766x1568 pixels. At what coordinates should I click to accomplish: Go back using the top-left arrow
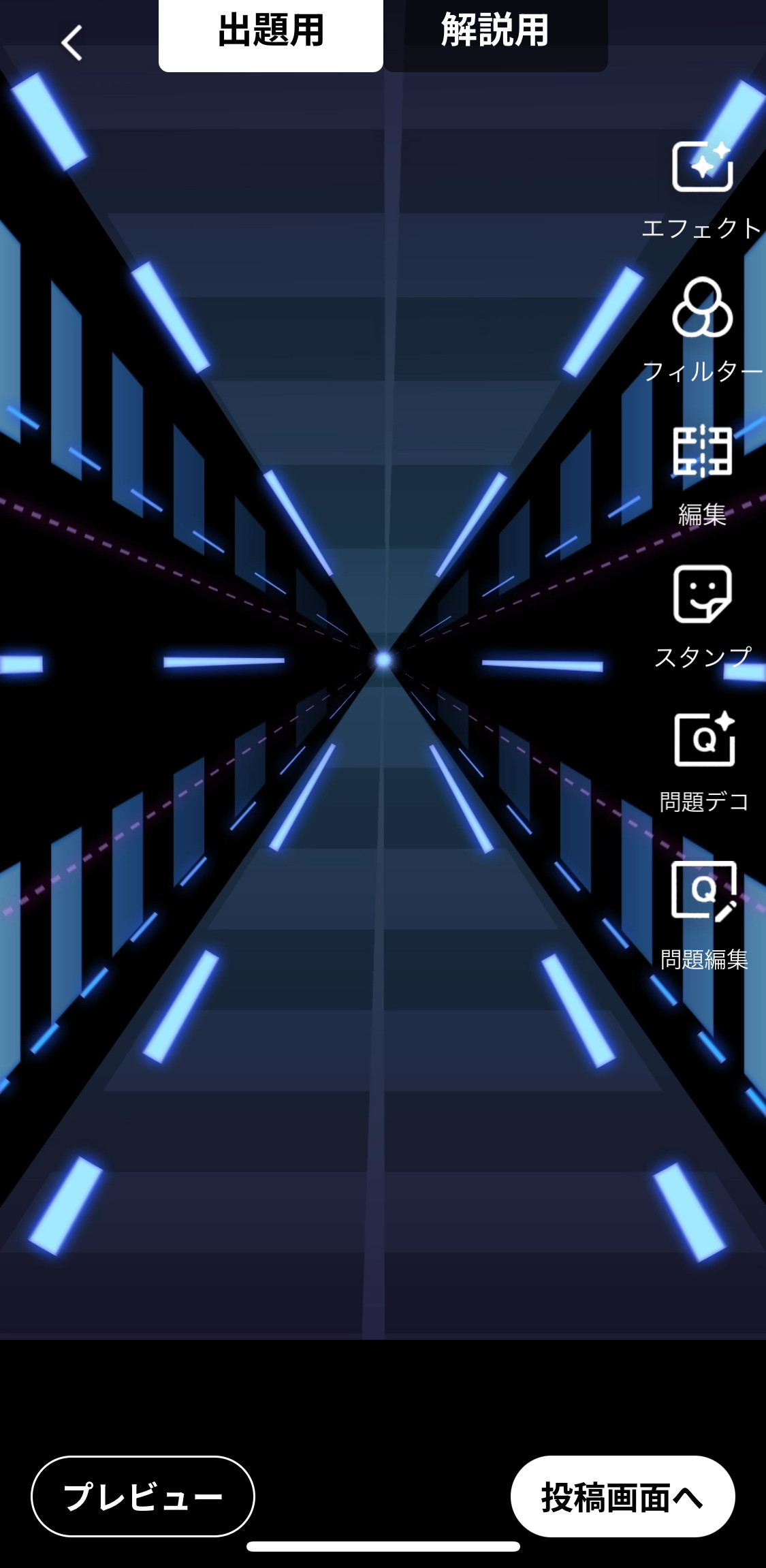pyautogui.click(x=72, y=43)
